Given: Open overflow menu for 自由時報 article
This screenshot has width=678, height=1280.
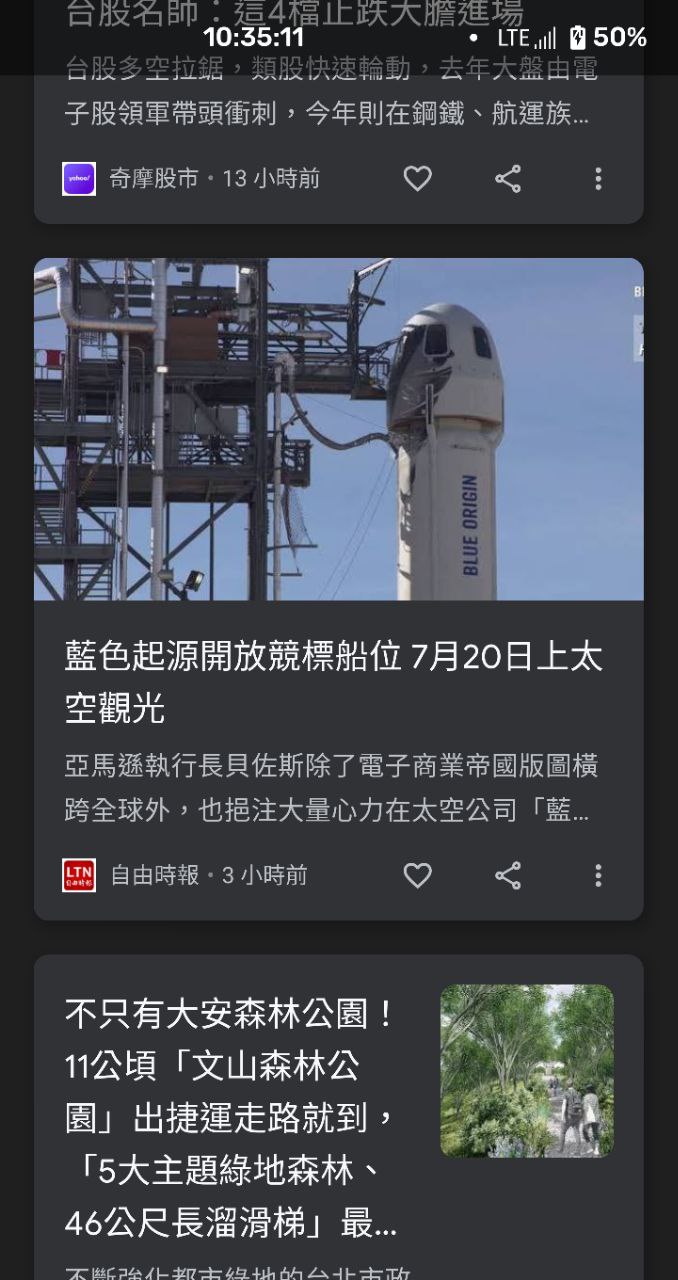Looking at the screenshot, I should point(598,876).
